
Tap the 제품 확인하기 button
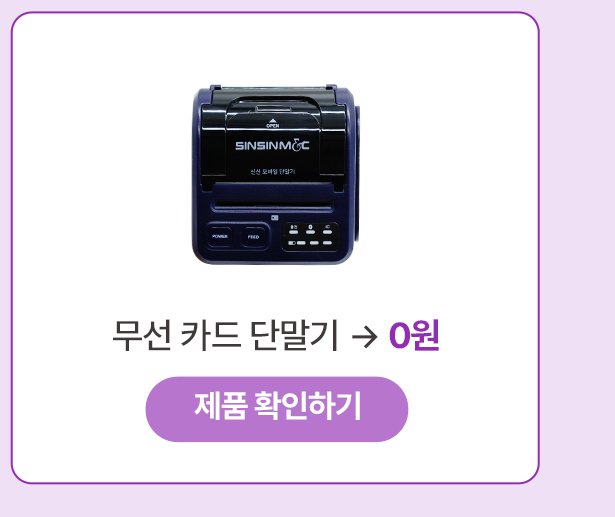tap(277, 409)
